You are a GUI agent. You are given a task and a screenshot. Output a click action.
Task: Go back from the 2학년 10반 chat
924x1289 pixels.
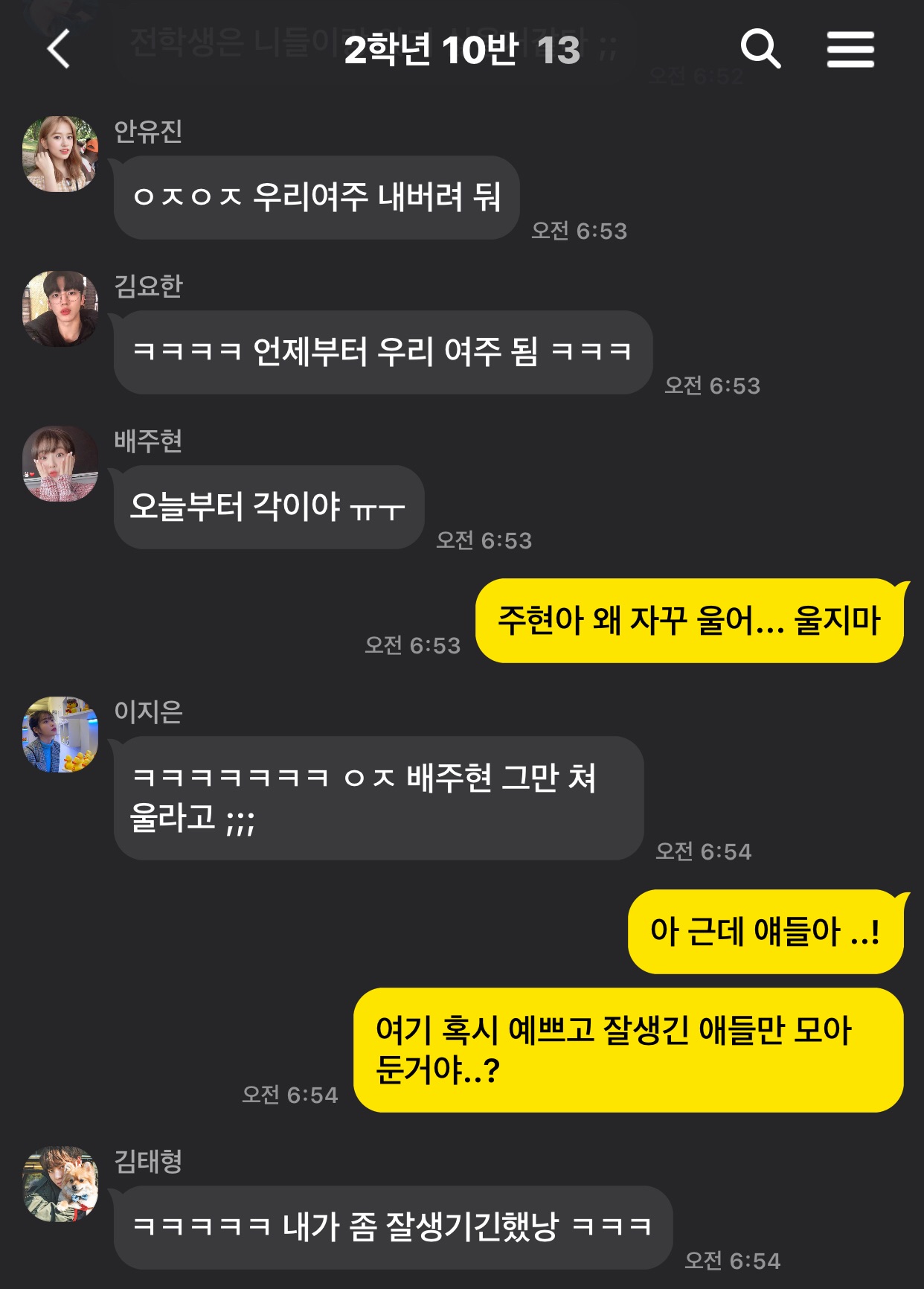click(59, 50)
